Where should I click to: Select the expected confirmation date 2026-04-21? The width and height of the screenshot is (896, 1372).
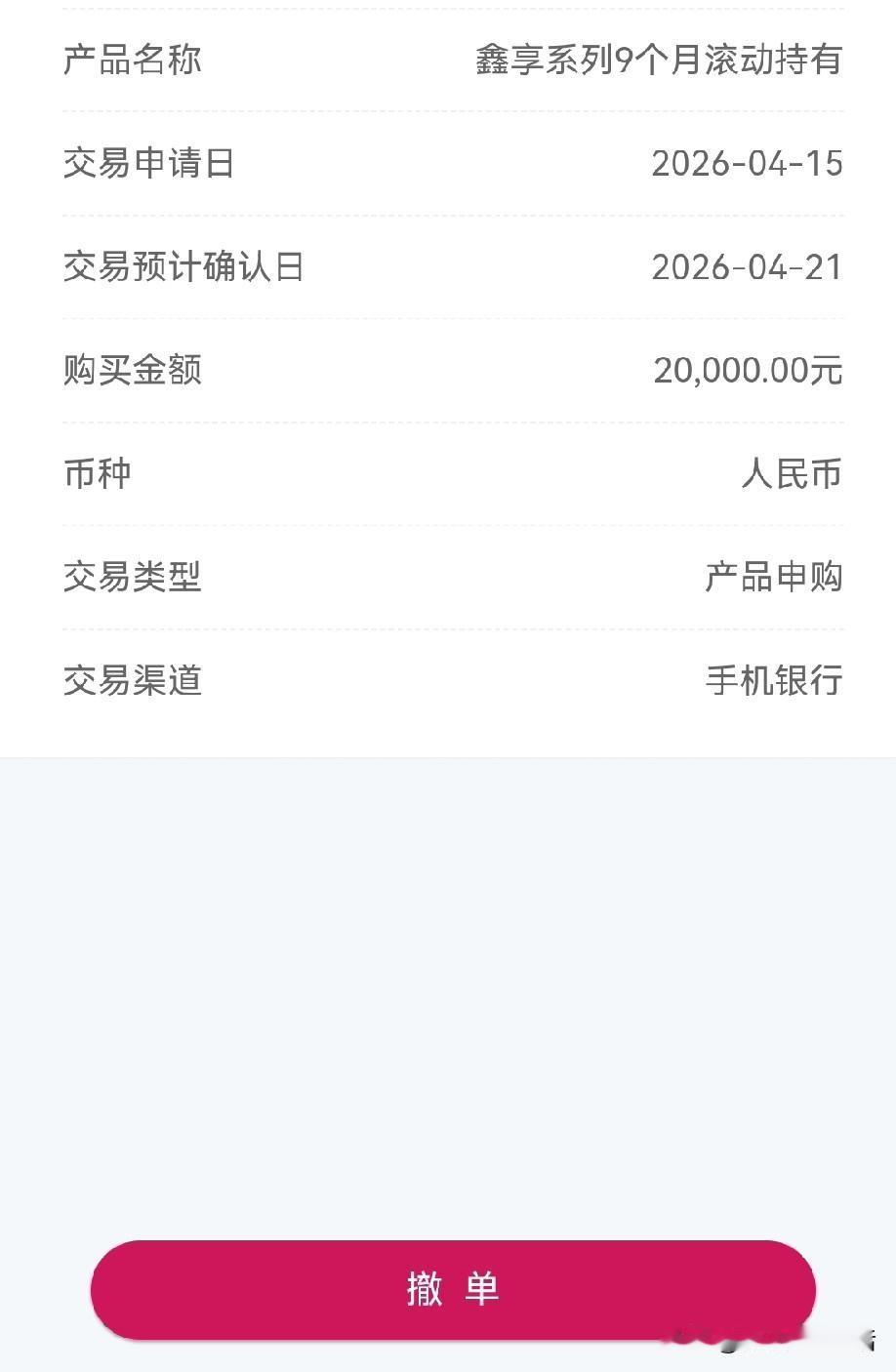coord(748,267)
